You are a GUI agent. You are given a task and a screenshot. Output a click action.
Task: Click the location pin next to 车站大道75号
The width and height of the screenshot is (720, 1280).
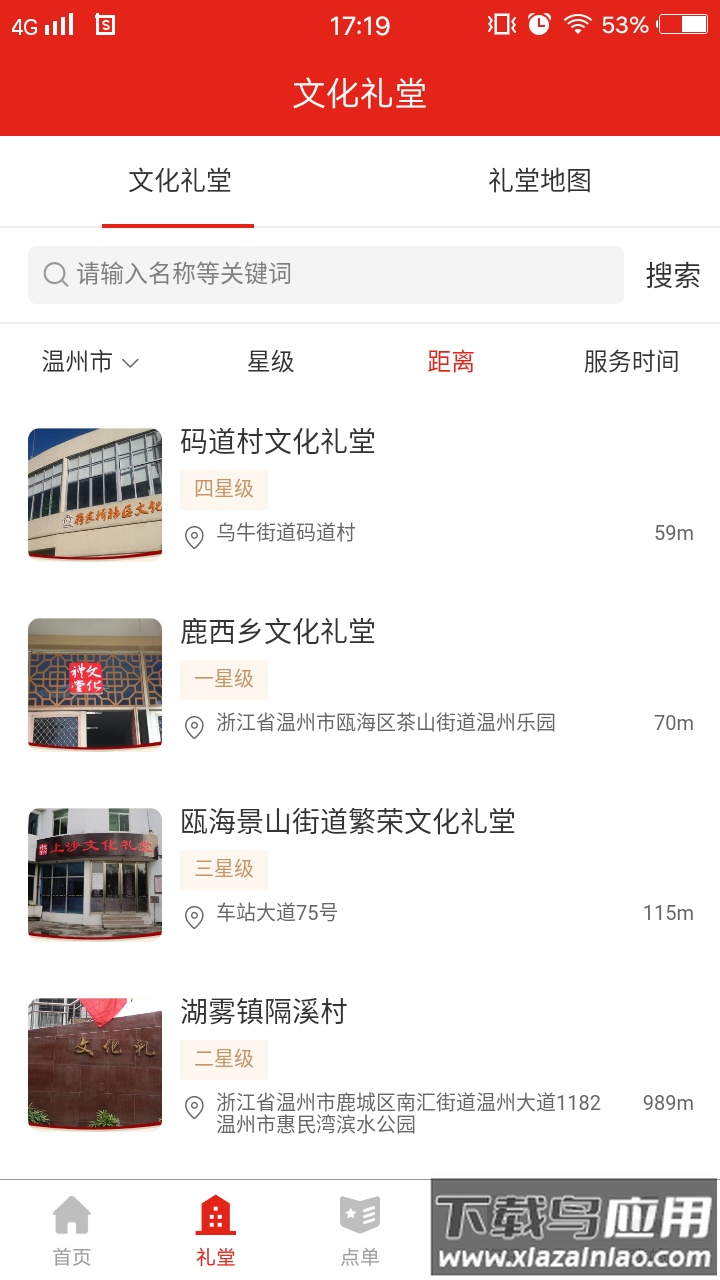(194, 913)
